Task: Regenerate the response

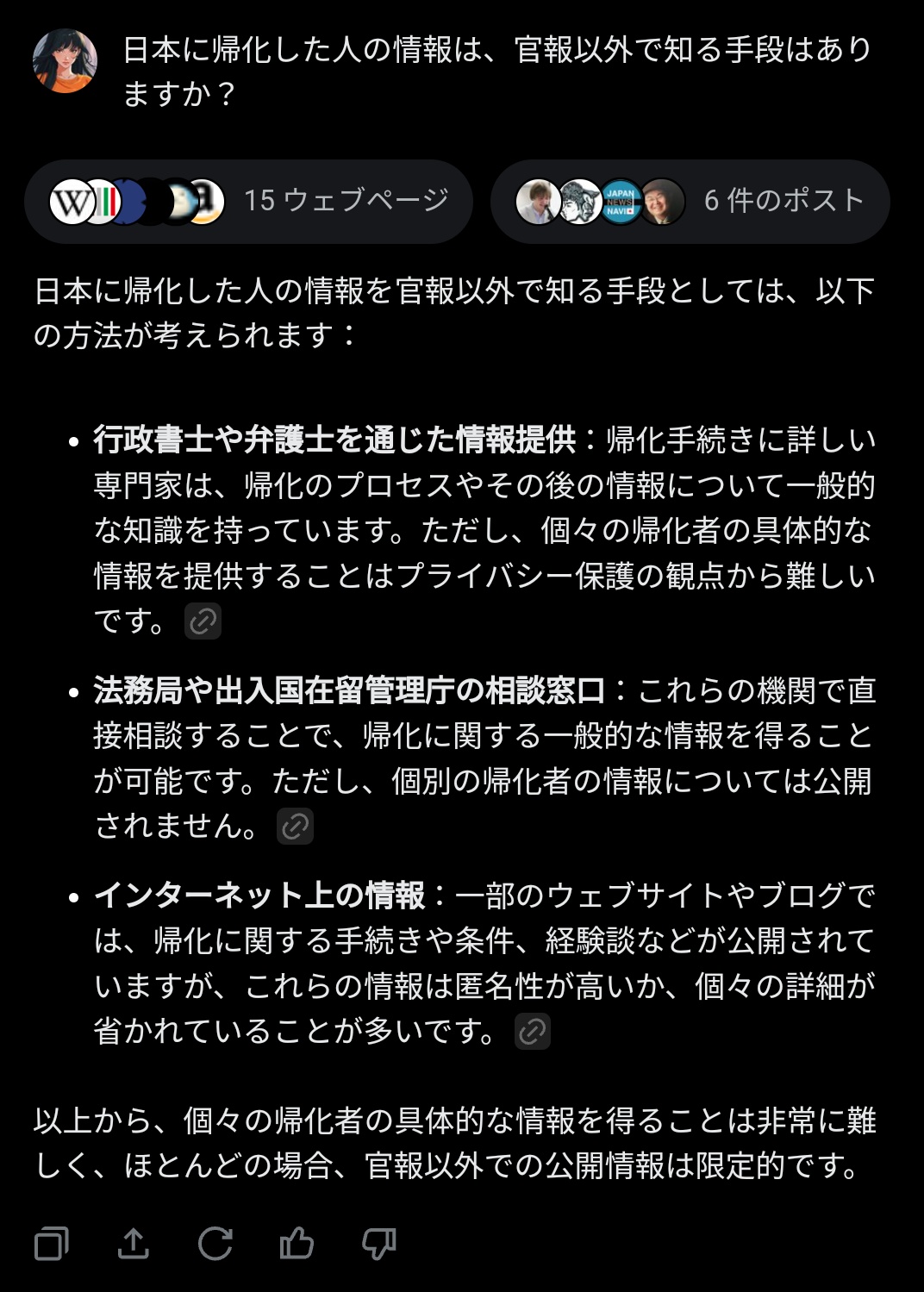Action: [x=215, y=1243]
